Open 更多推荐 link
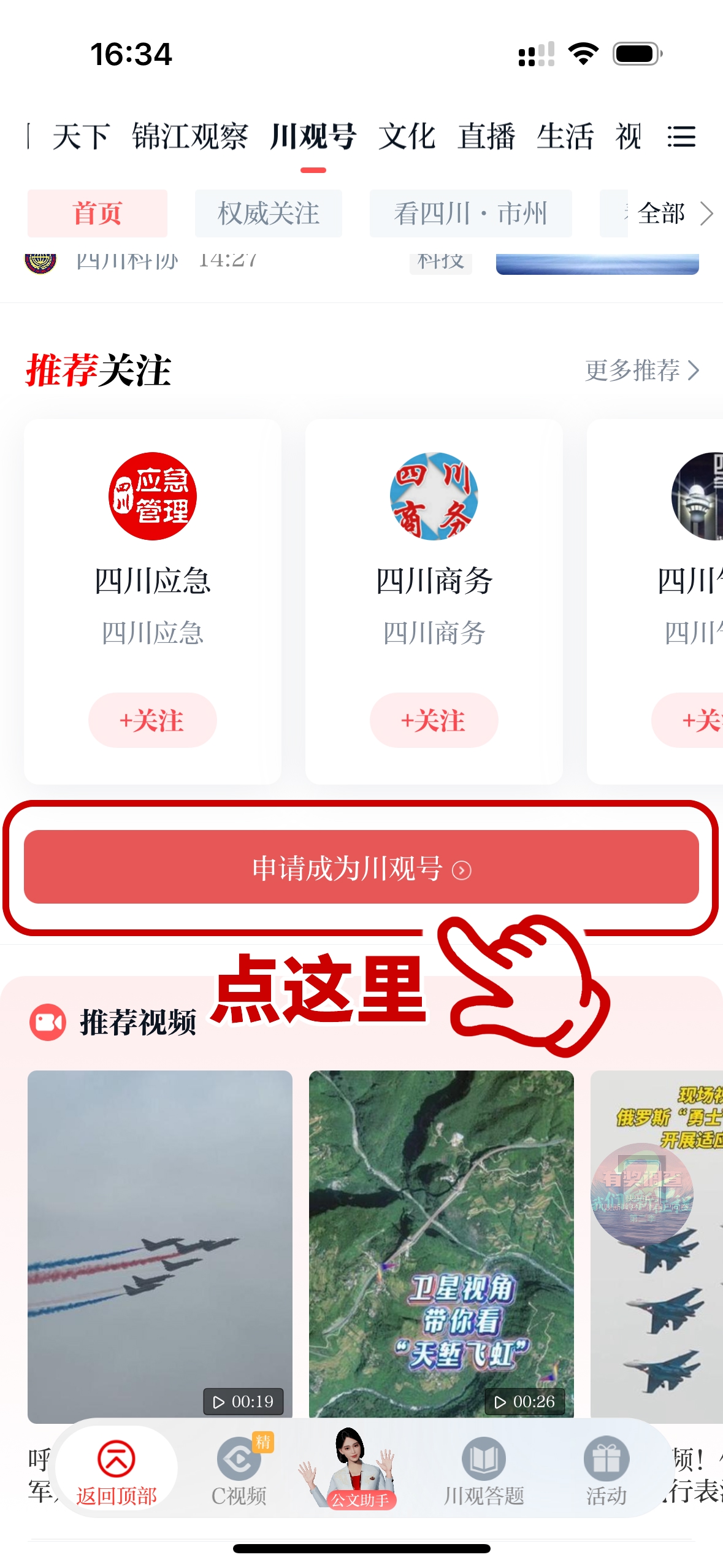This screenshot has height=1568, width=723. point(641,371)
